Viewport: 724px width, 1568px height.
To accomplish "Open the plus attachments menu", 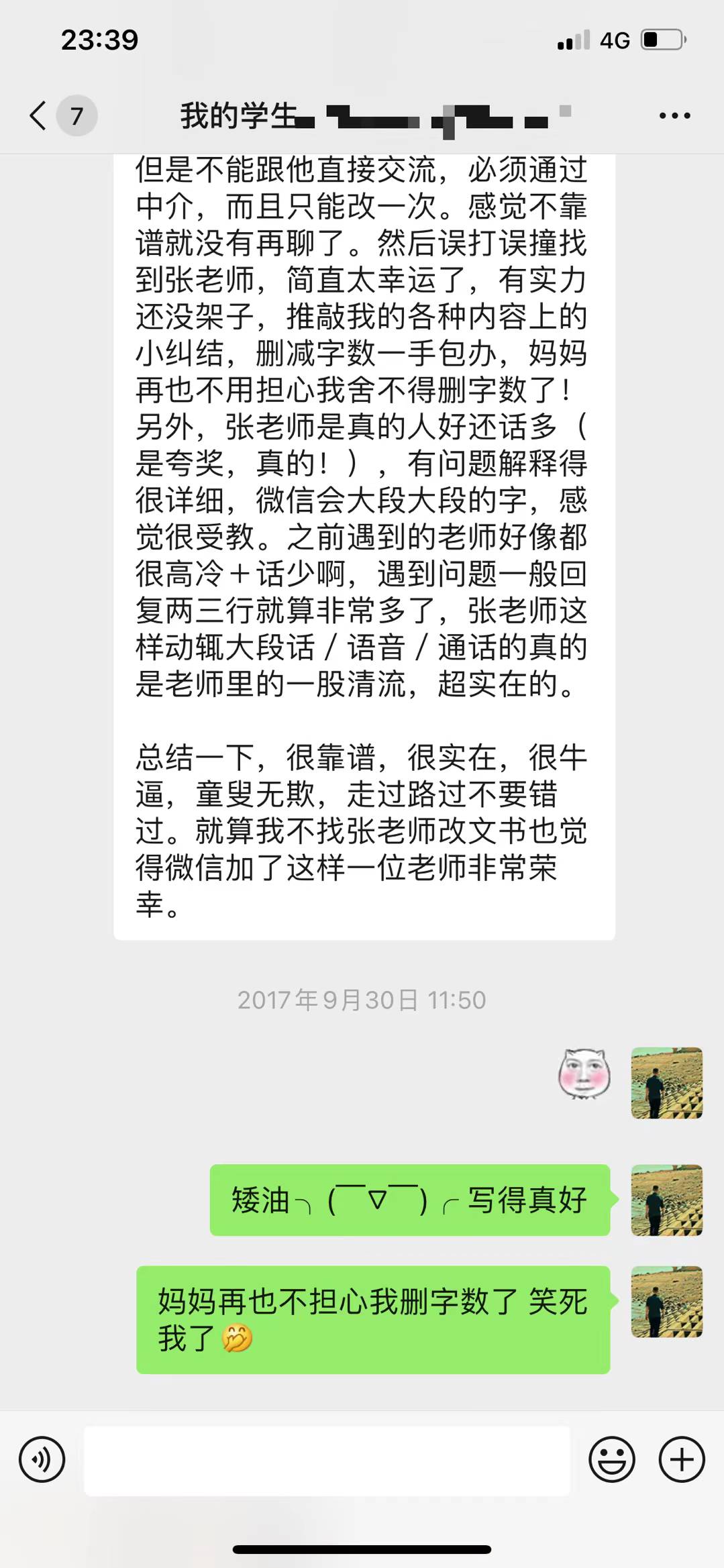I will click(x=682, y=1459).
